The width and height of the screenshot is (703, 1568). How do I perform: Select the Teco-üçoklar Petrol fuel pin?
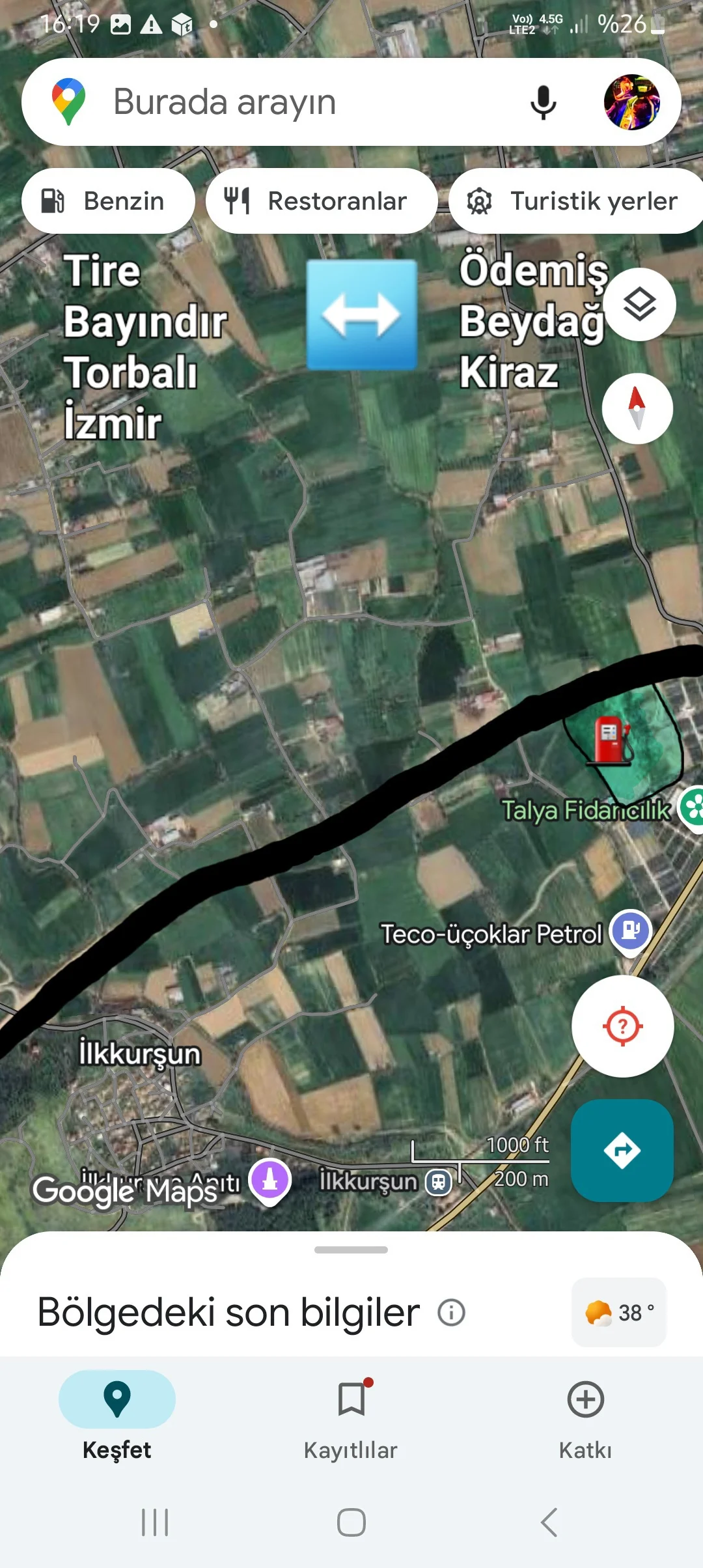630,932
